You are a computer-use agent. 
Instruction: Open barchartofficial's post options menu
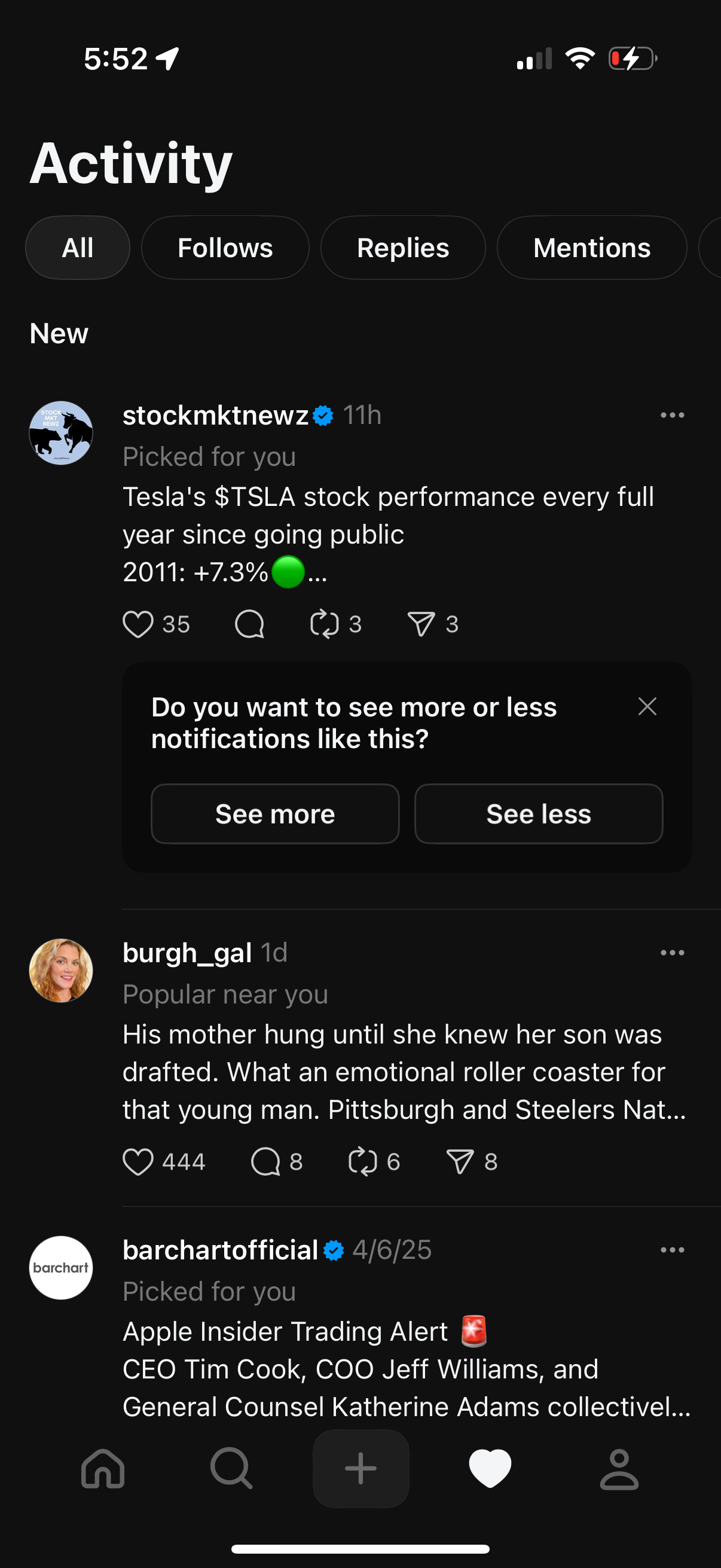672,1249
